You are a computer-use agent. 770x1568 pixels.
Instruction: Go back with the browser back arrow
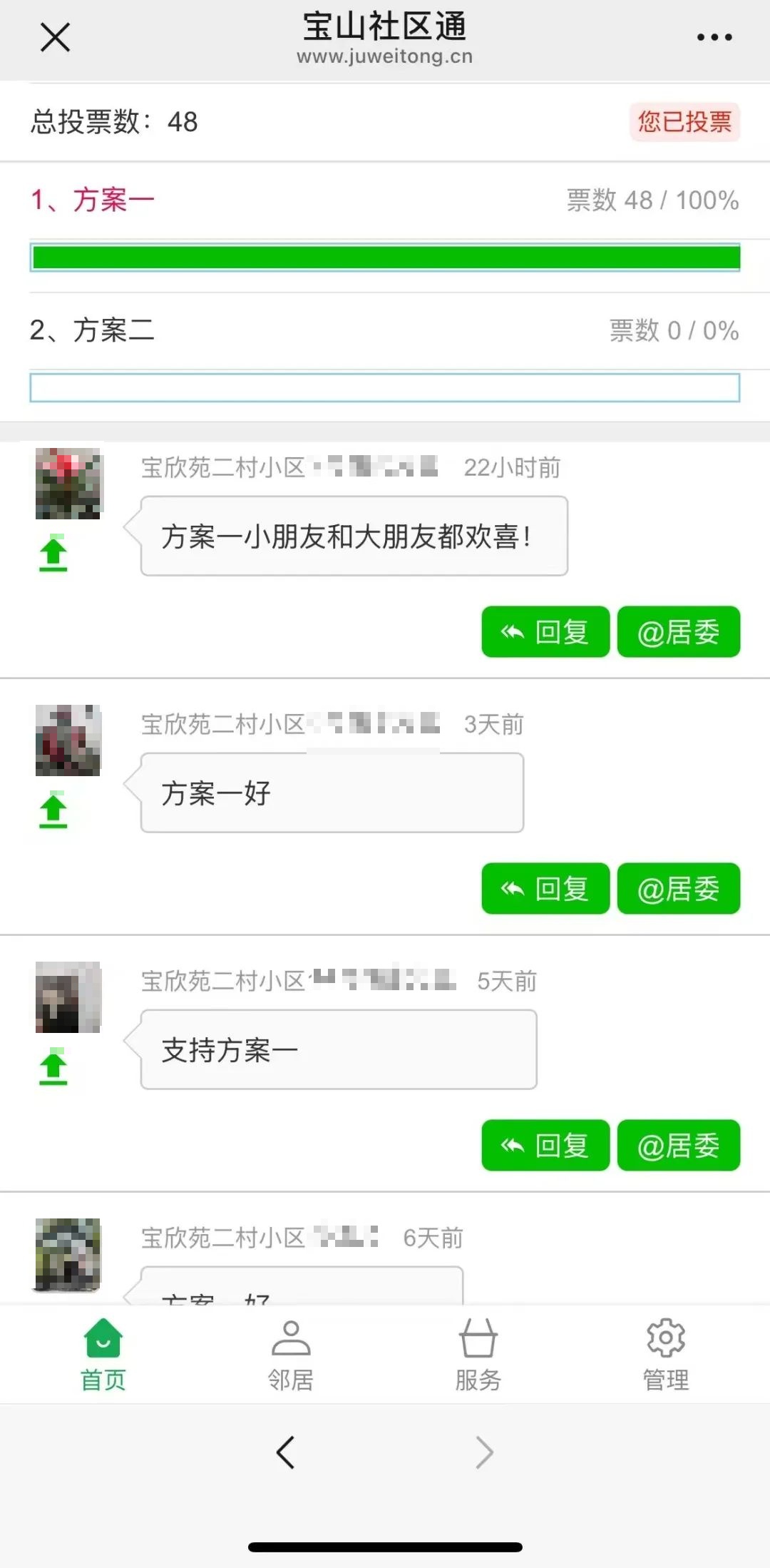coord(285,1452)
